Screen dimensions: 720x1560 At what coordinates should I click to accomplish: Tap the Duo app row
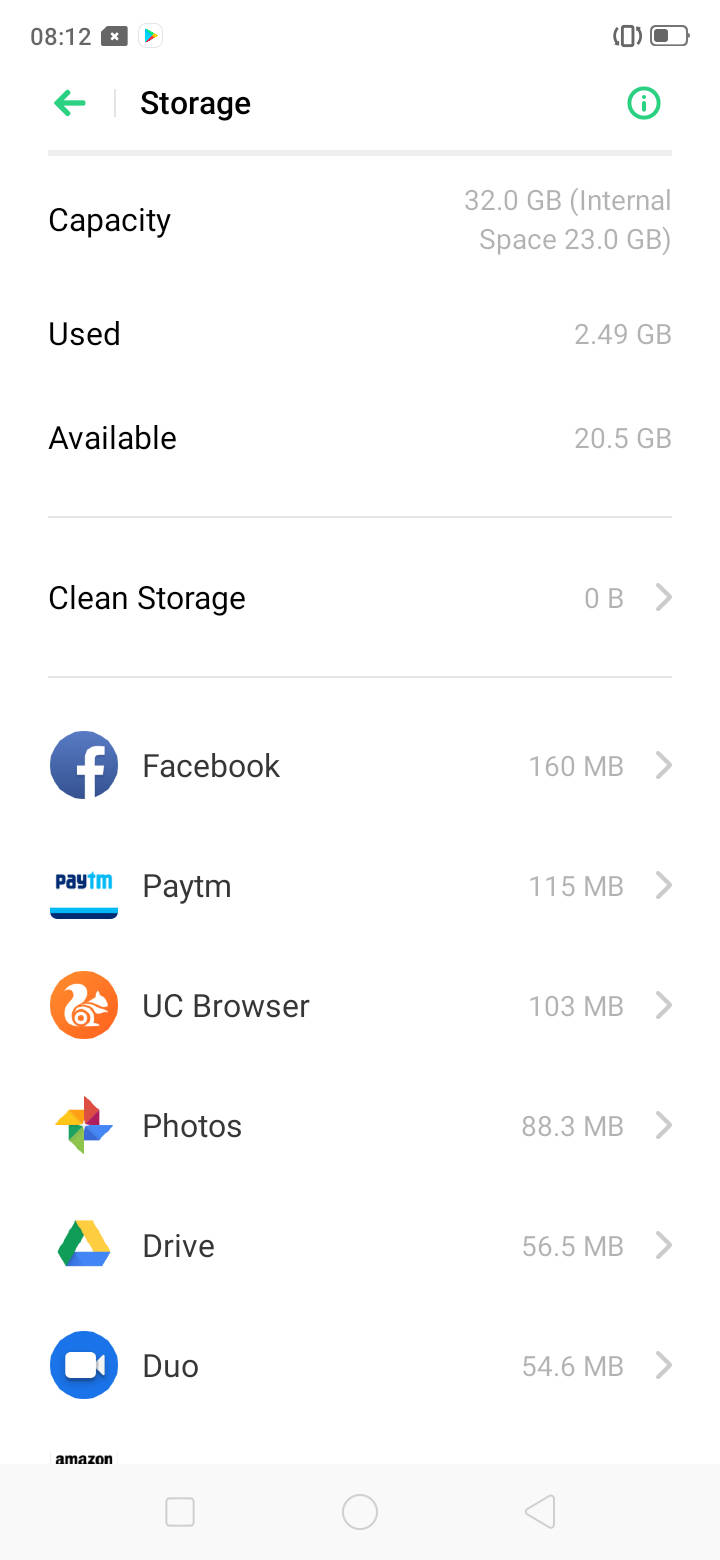point(360,1366)
